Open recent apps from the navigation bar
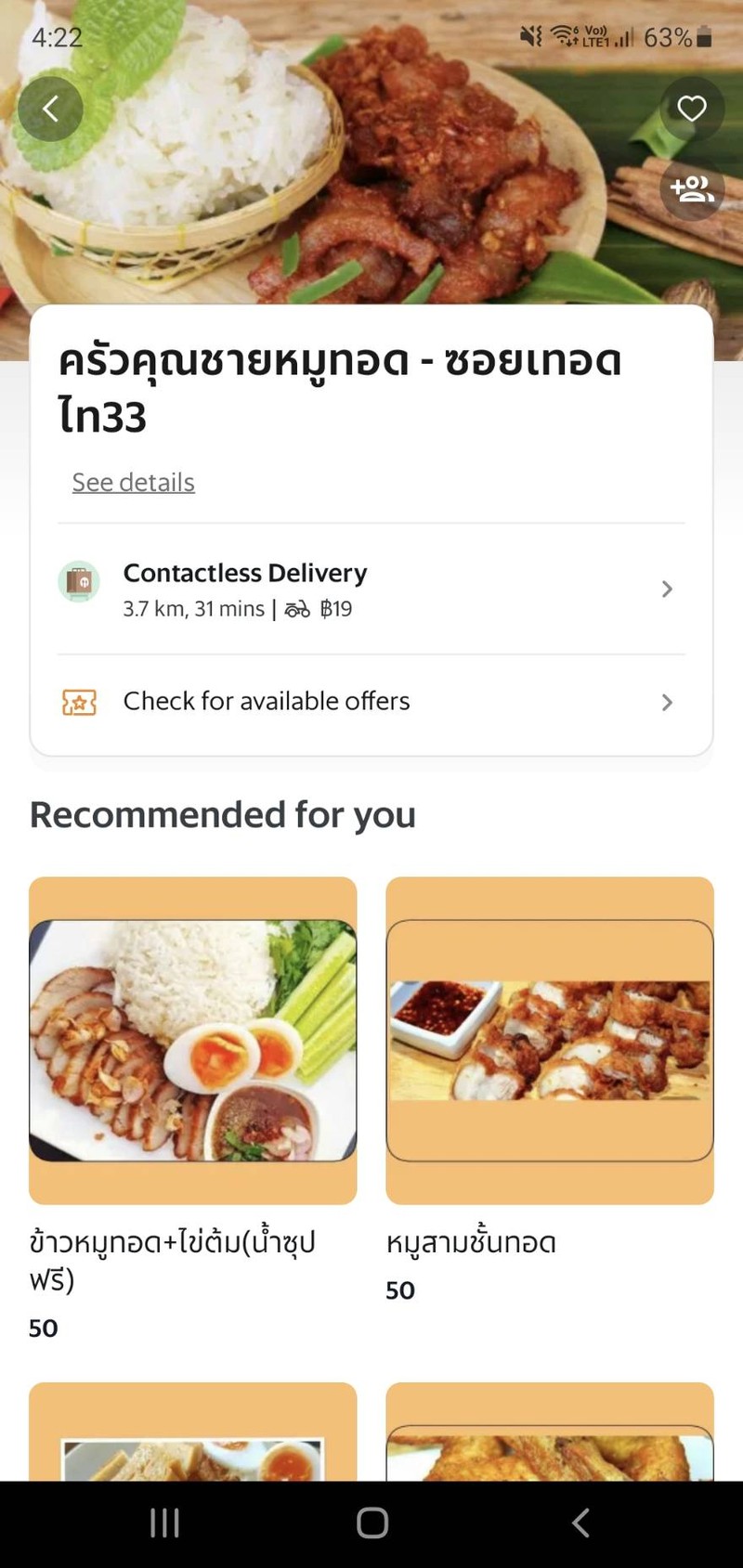 (164, 1523)
